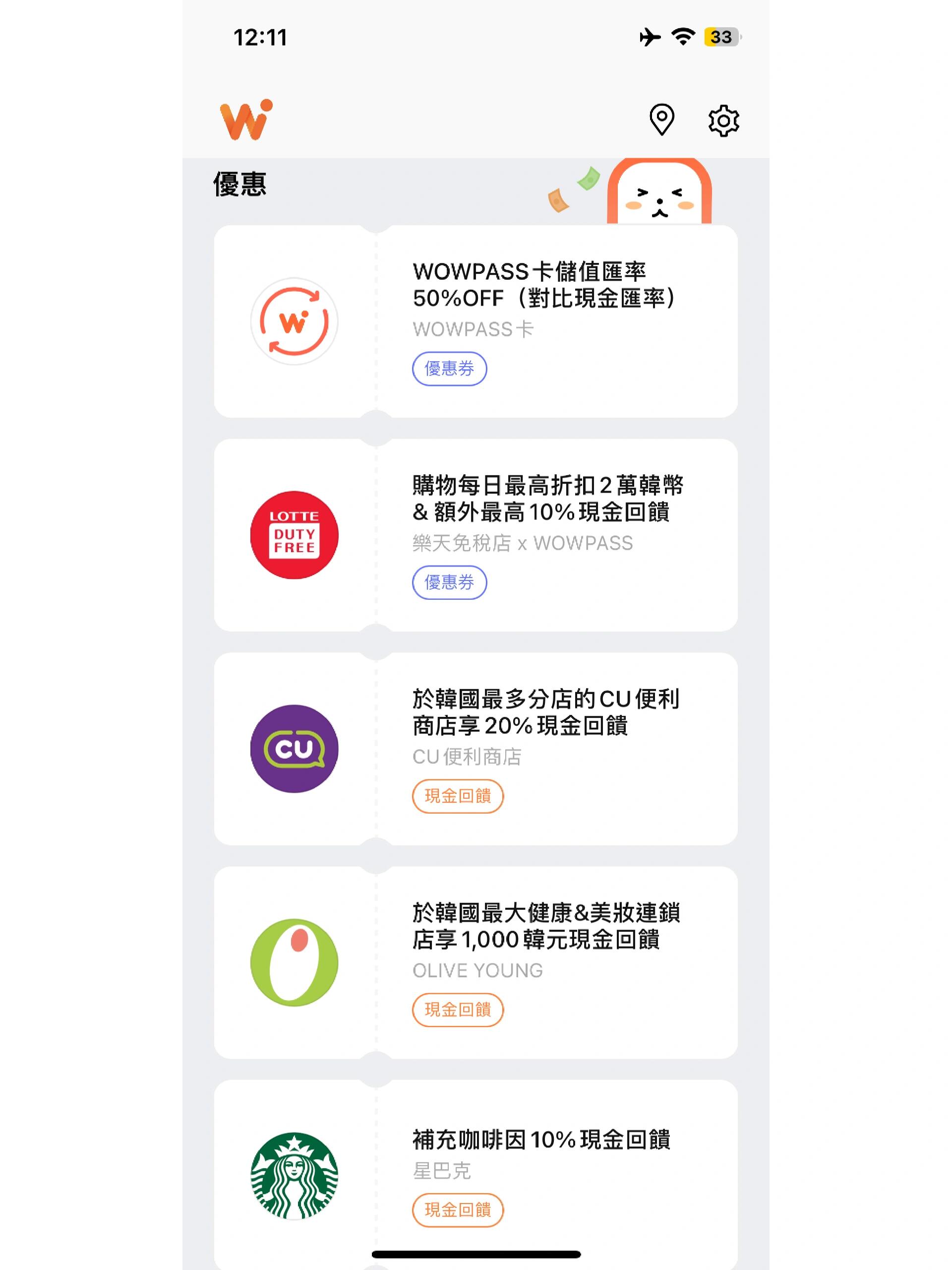Open the Starbucks 10% cashback offer
The image size is (952, 1270).
click(x=475, y=1175)
